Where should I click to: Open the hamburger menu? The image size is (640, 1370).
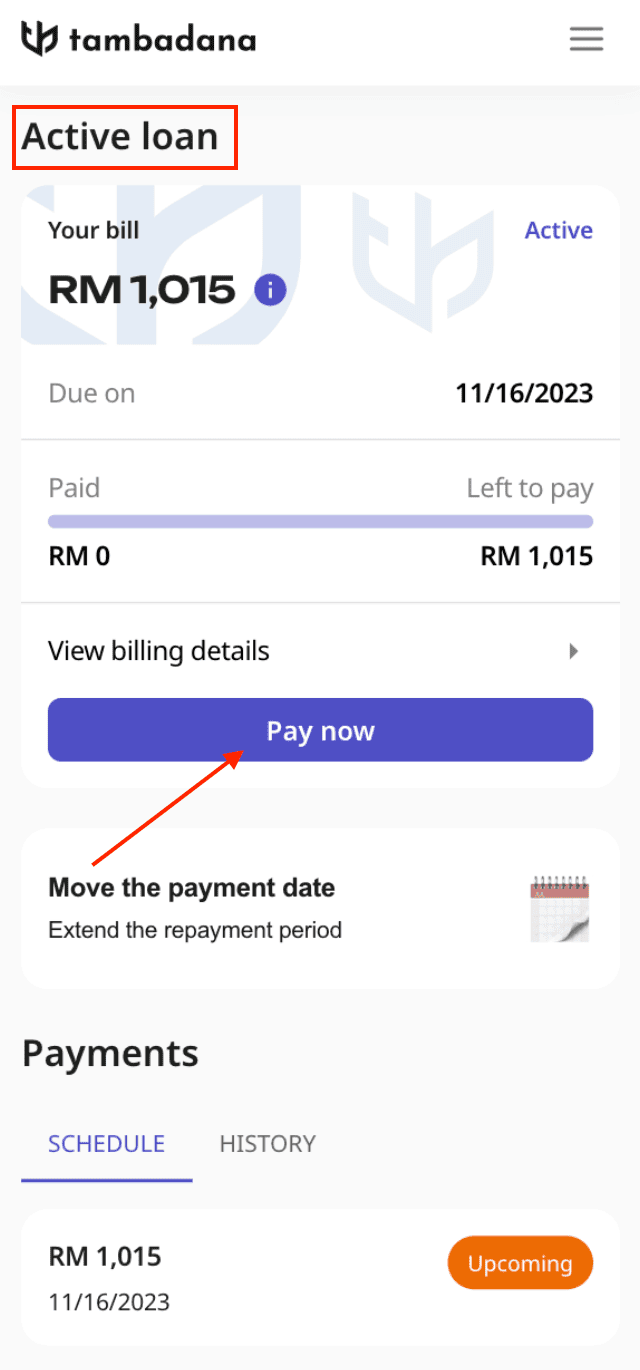(586, 39)
